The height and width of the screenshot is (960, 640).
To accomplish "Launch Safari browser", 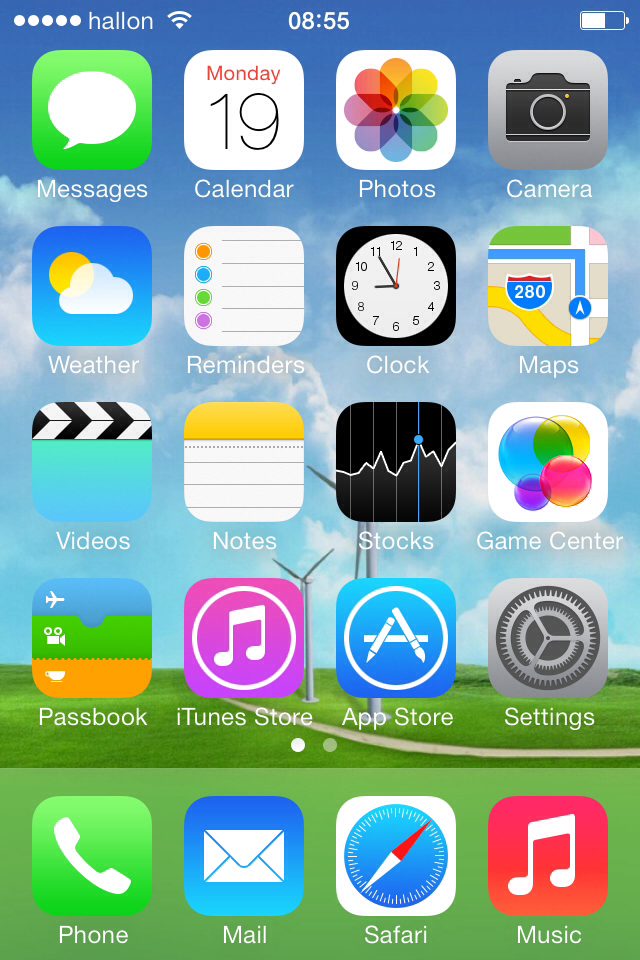I will (396, 856).
